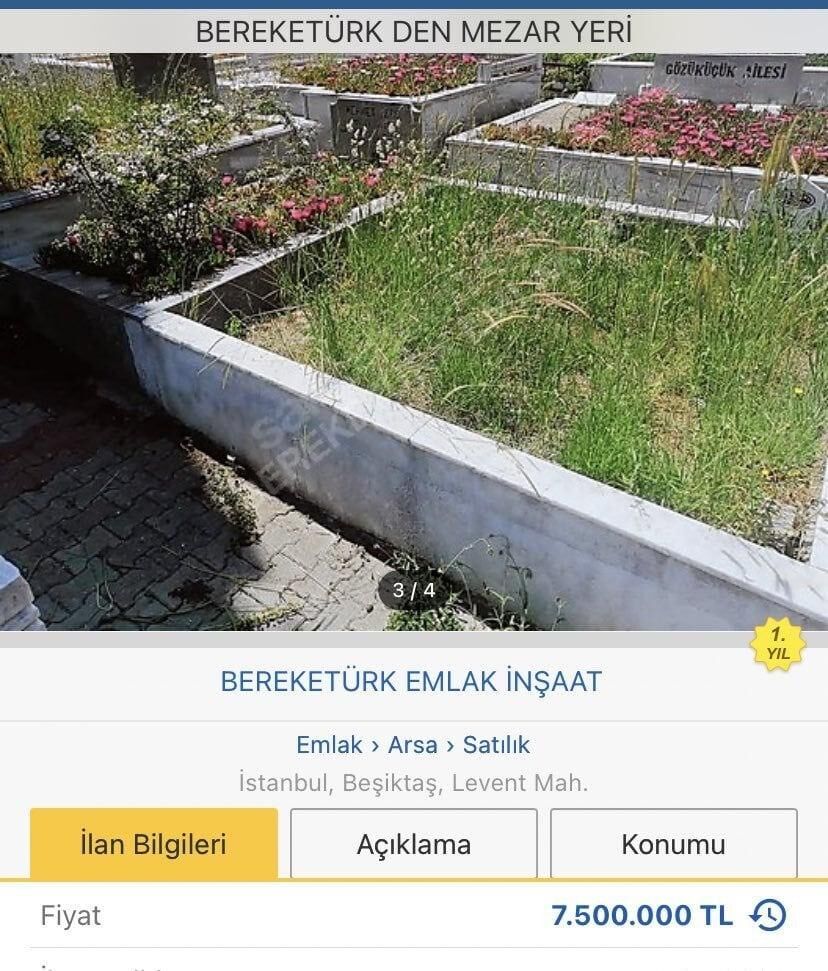Viewport: 828px width, 971px height.
Task: Open the price history clock icon
Action: point(769,912)
